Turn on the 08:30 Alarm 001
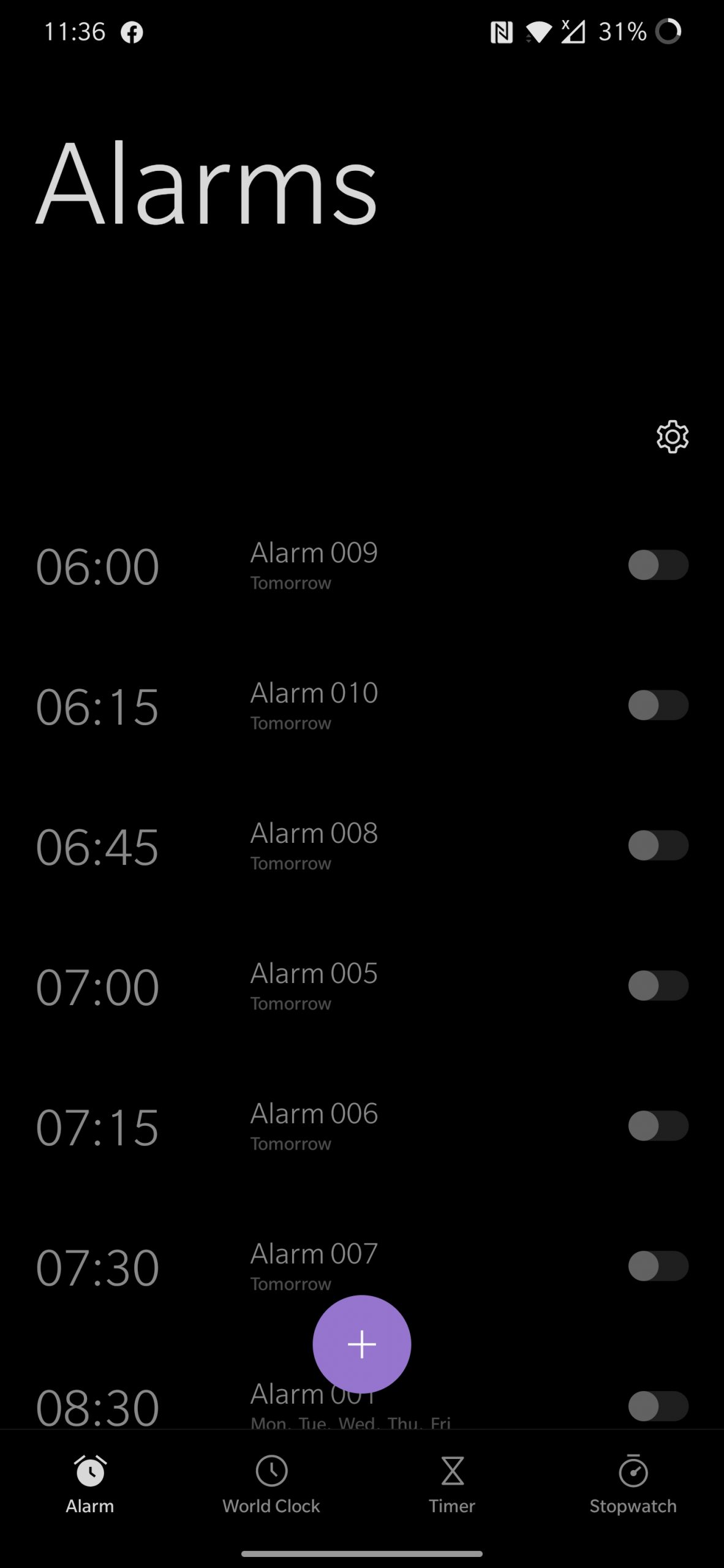 coord(658,1406)
